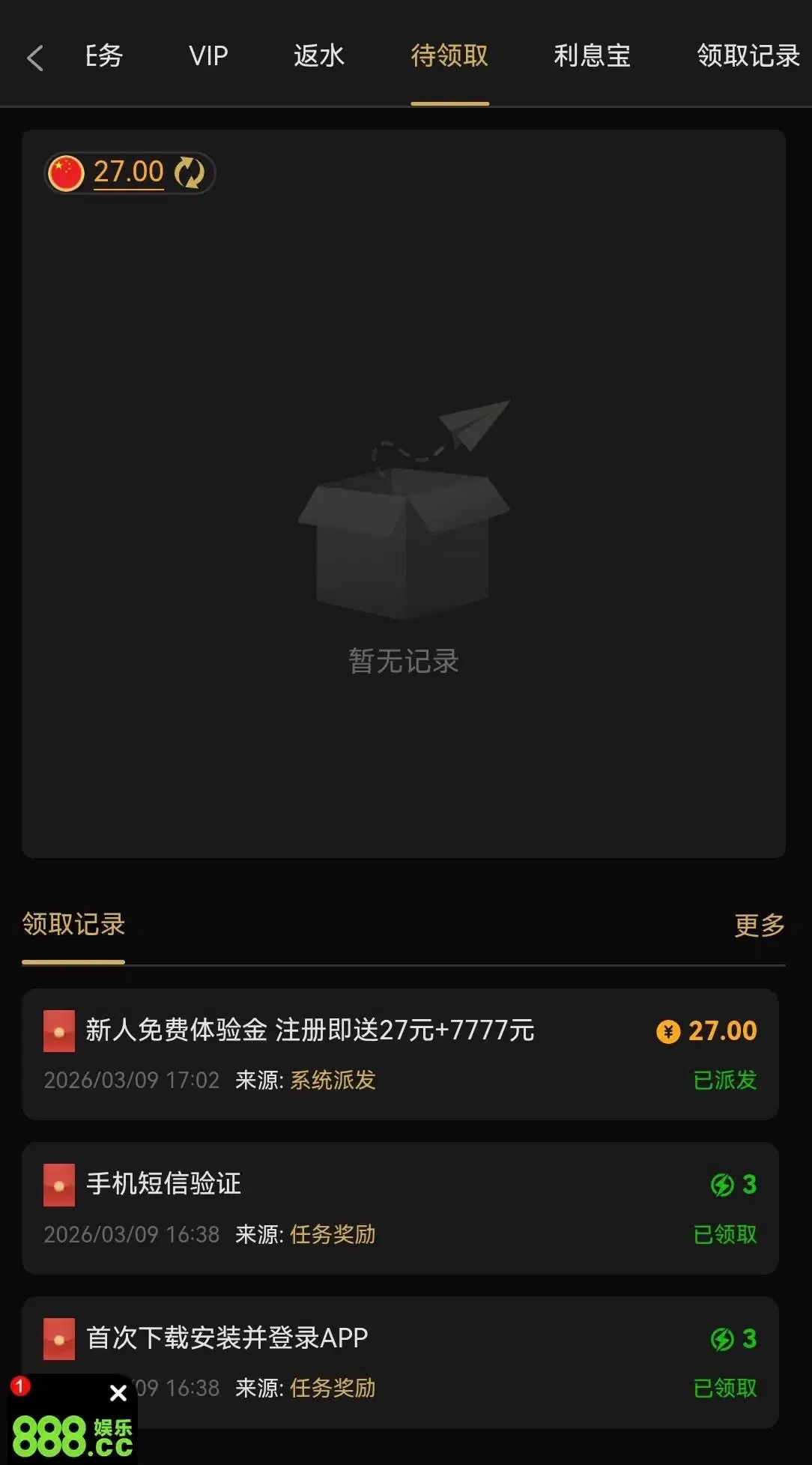Switch to the 利息宝 tab

coord(592,56)
